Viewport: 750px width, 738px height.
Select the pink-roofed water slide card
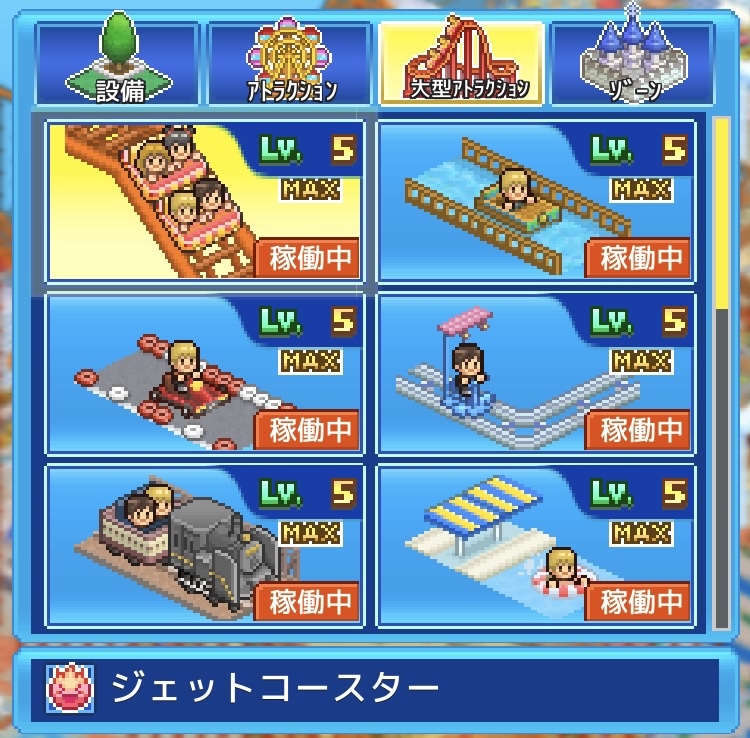click(536, 373)
